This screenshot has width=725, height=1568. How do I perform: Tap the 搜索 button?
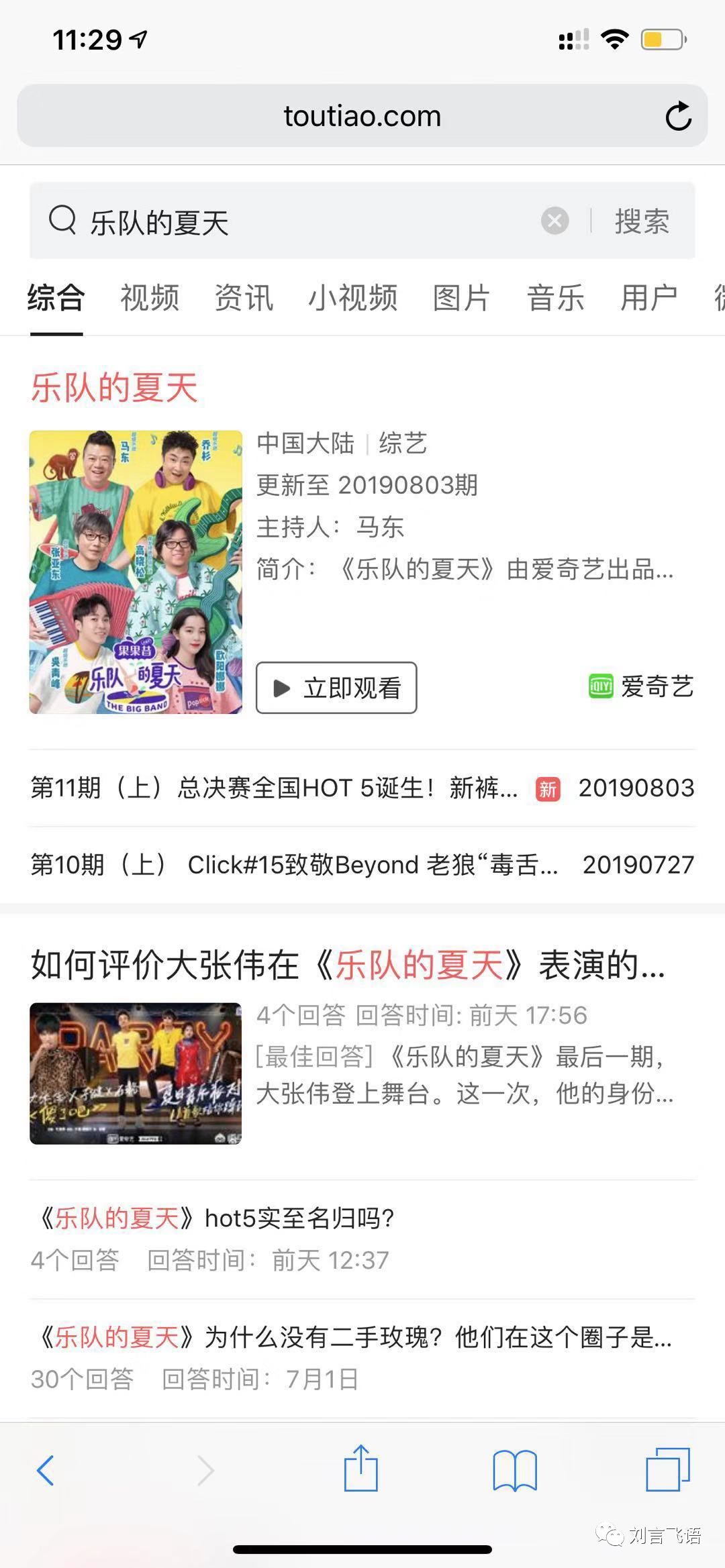[x=642, y=221]
